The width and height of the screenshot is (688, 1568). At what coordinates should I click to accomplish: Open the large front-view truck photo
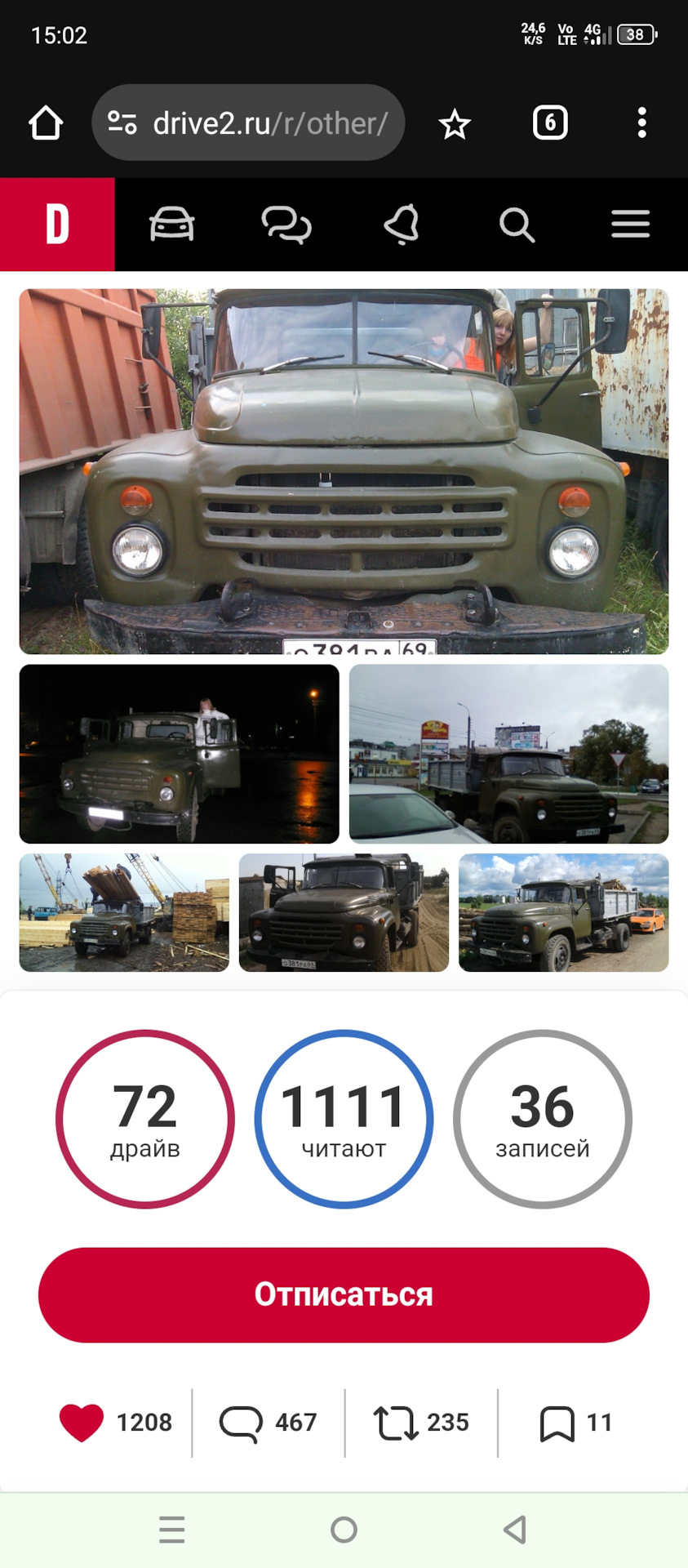point(344,471)
